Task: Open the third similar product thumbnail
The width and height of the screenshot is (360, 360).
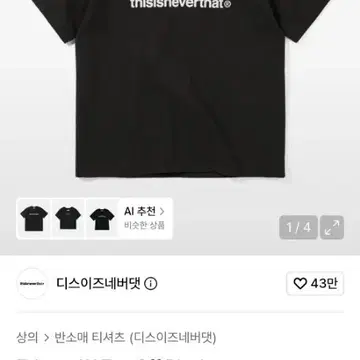Action: 102,218
